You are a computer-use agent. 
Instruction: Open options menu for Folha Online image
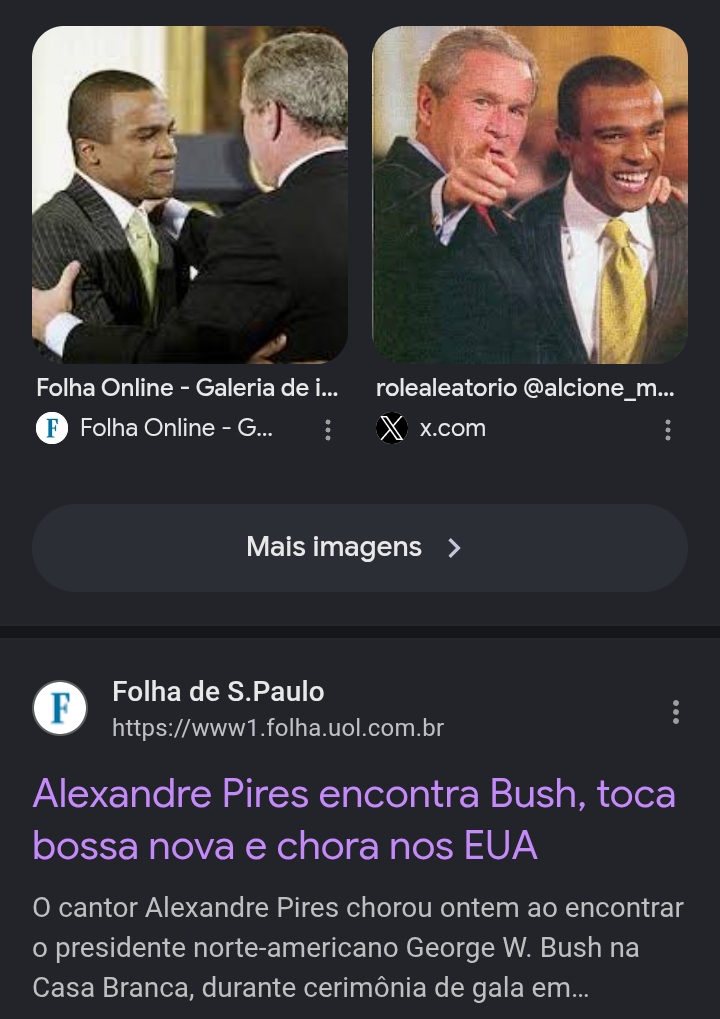(x=327, y=430)
